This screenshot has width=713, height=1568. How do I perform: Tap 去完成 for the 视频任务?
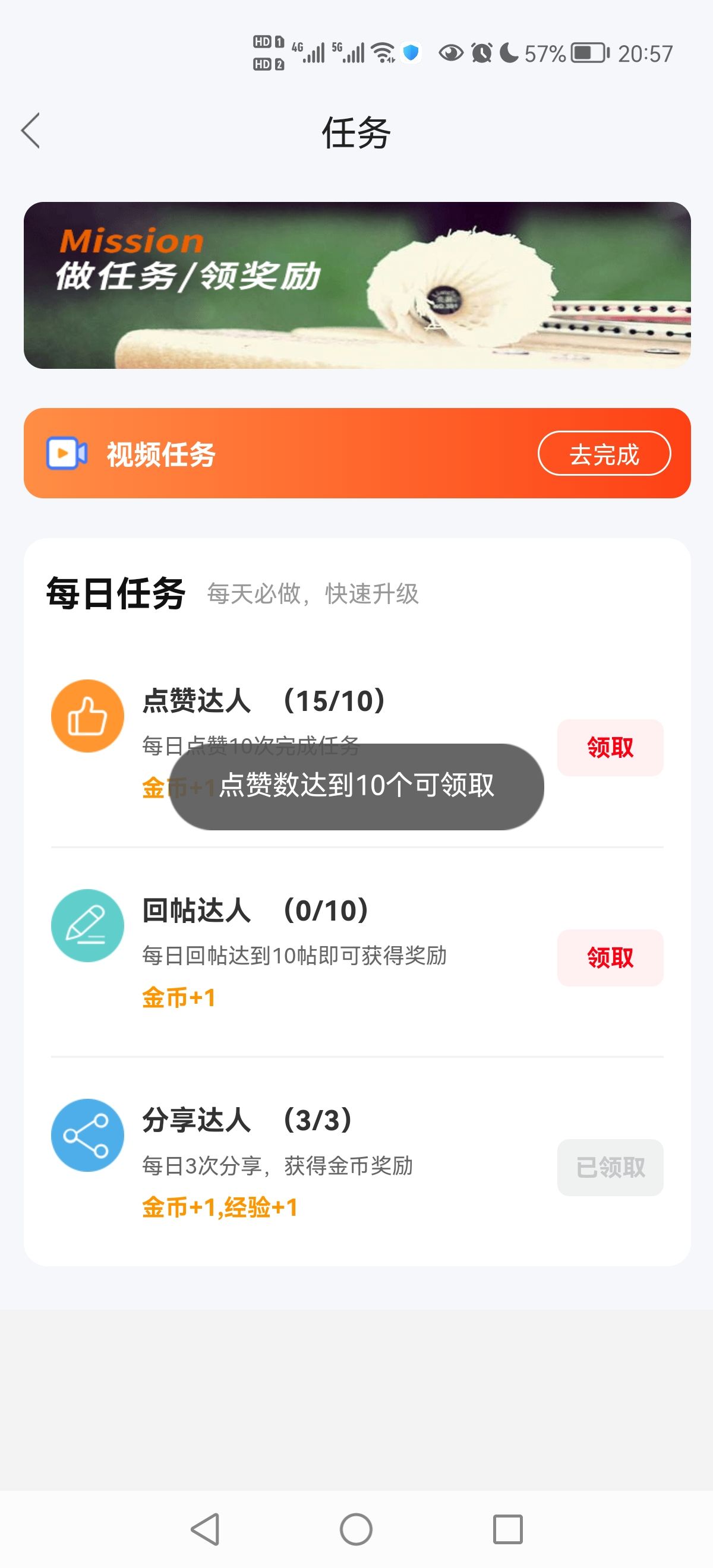point(604,454)
